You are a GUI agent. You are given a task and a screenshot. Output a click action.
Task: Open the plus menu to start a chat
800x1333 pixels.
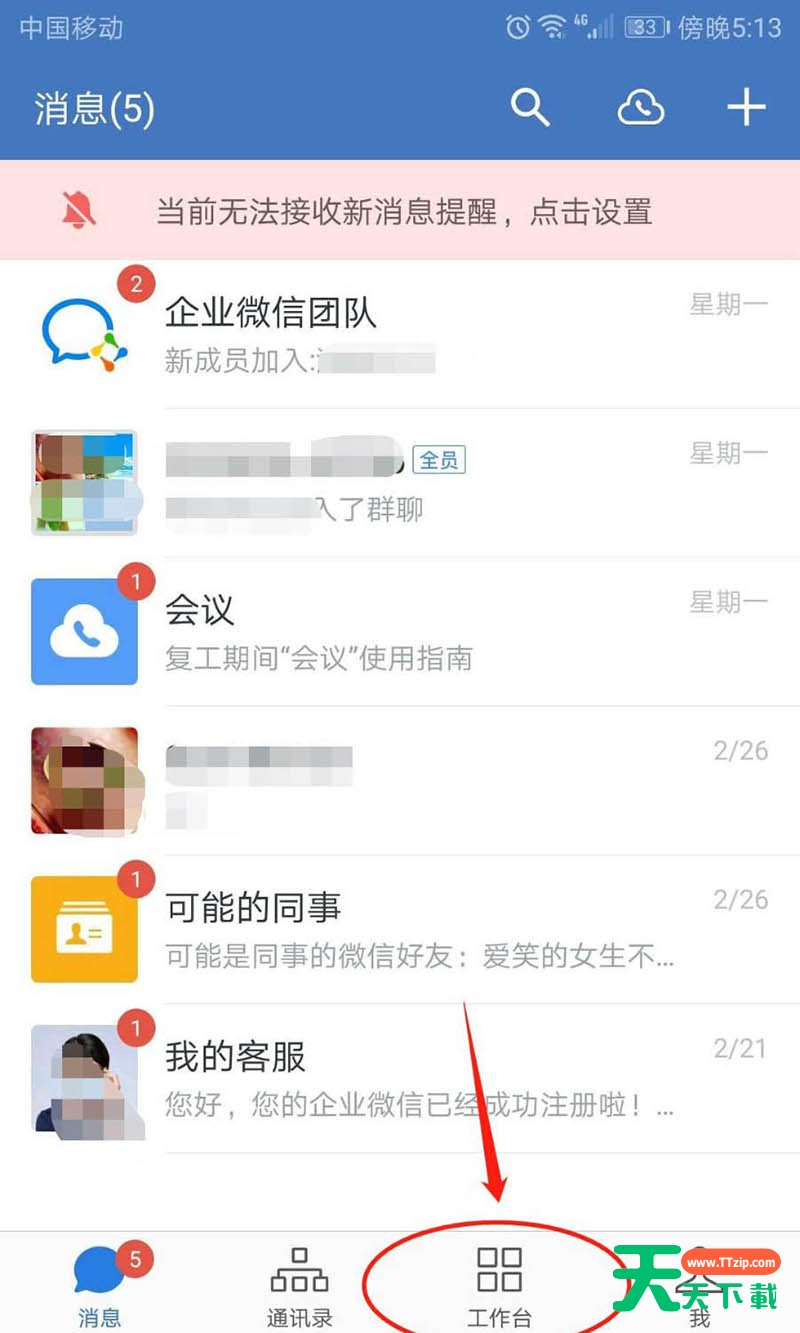[746, 107]
